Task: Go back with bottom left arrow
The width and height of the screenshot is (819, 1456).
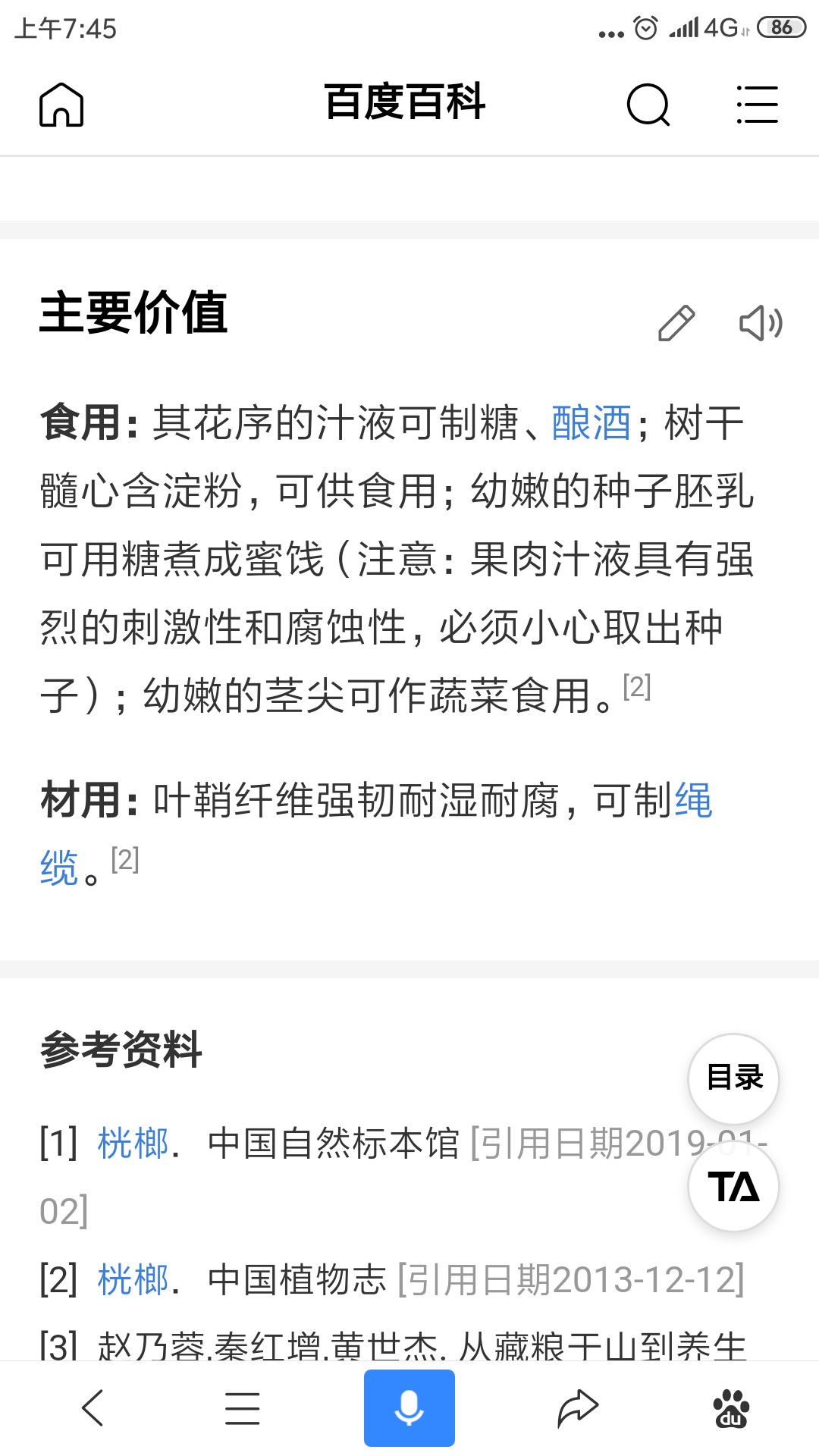Action: tap(93, 1408)
